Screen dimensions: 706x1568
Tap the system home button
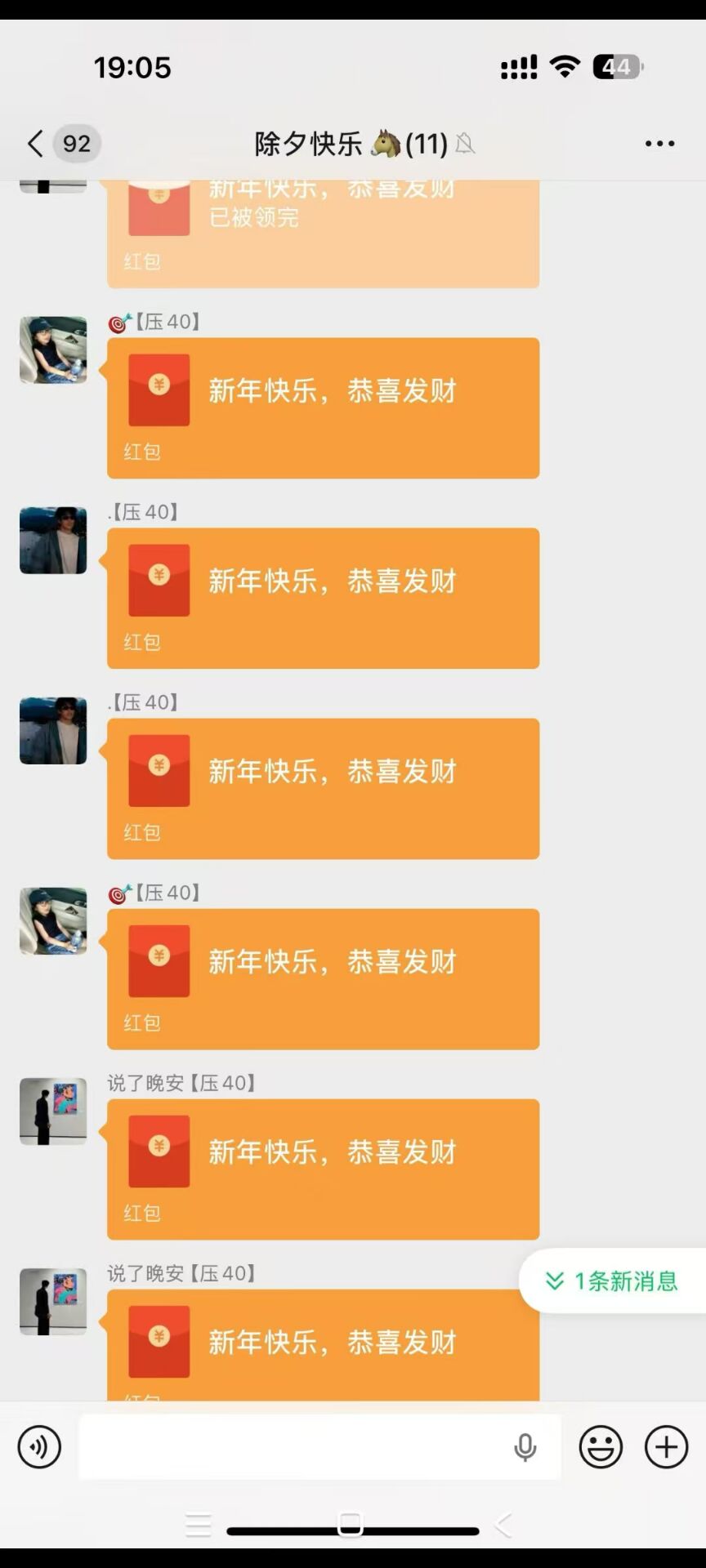pos(351,1525)
